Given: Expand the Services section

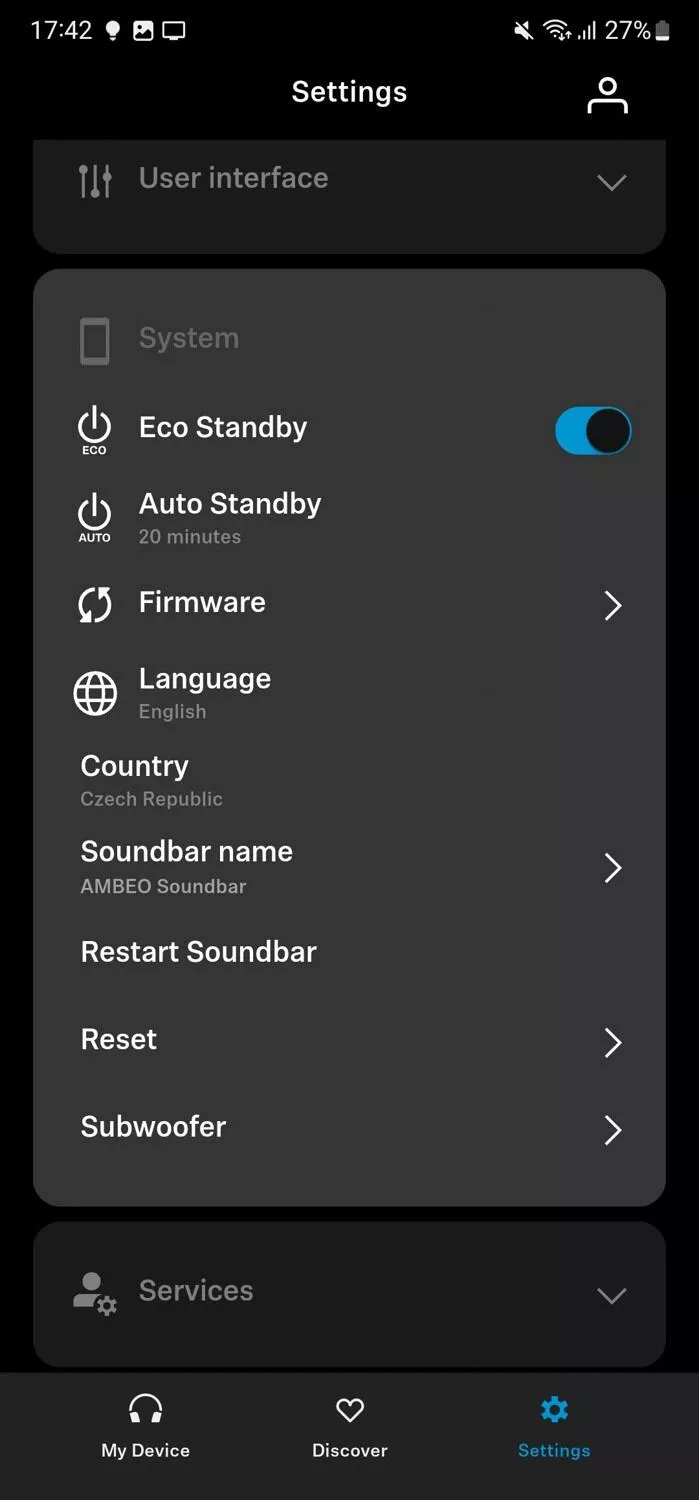Looking at the screenshot, I should [349, 1293].
